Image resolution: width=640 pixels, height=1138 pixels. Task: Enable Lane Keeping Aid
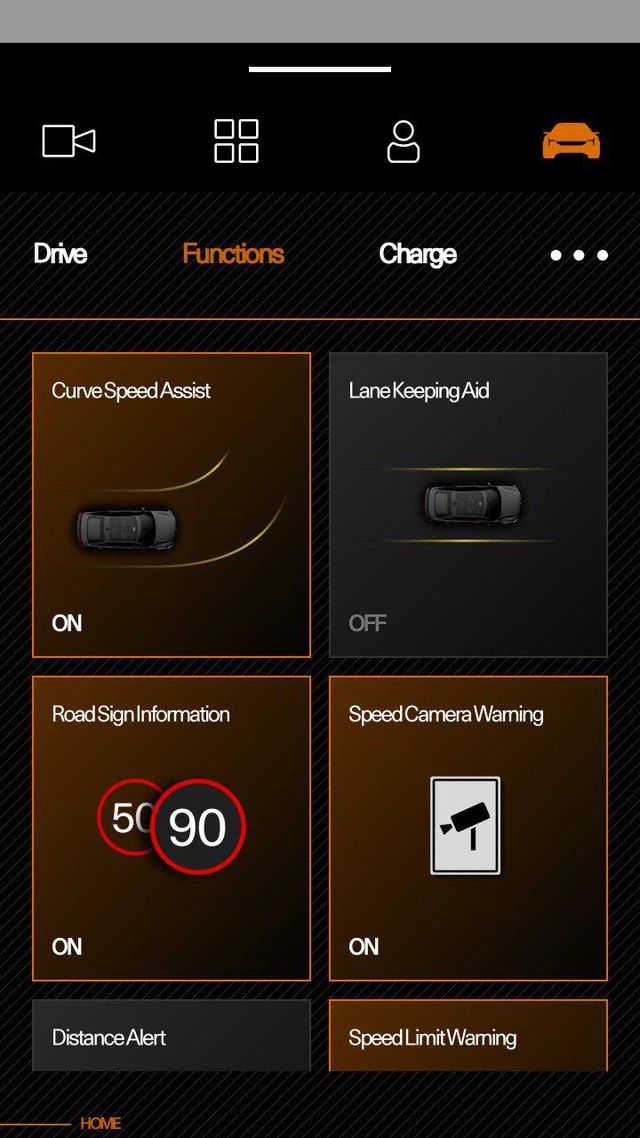tap(468, 504)
